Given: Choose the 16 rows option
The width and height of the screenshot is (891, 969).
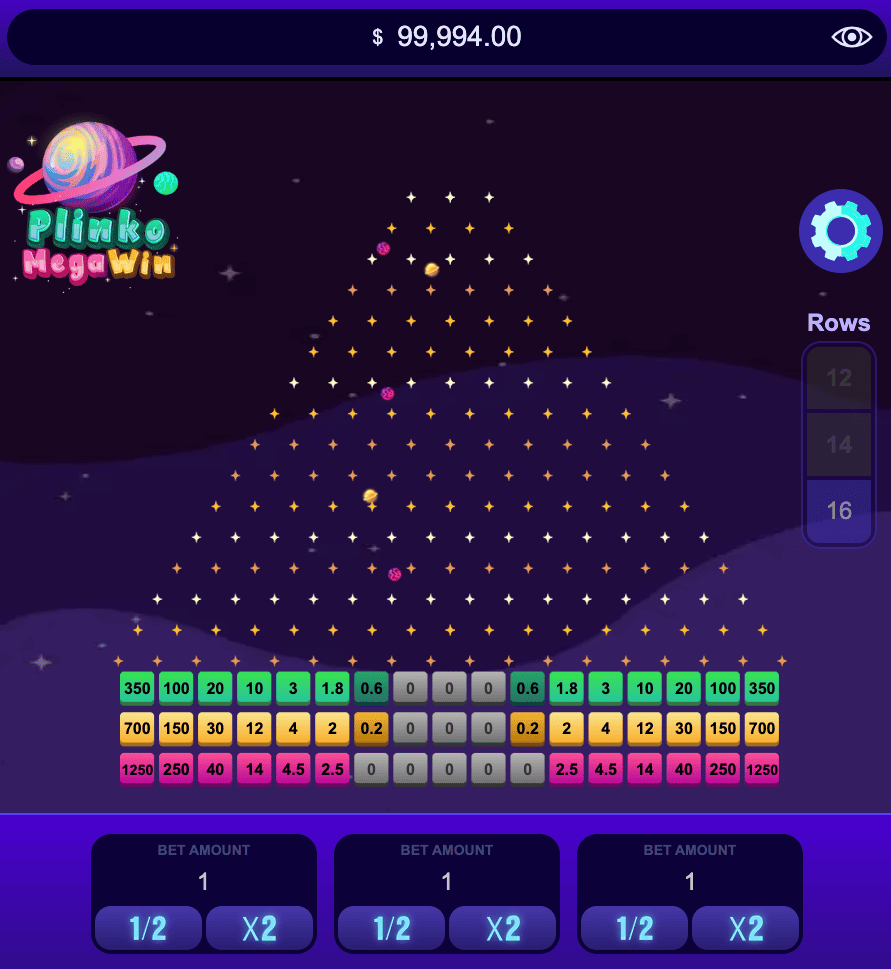Looking at the screenshot, I should [x=839, y=511].
